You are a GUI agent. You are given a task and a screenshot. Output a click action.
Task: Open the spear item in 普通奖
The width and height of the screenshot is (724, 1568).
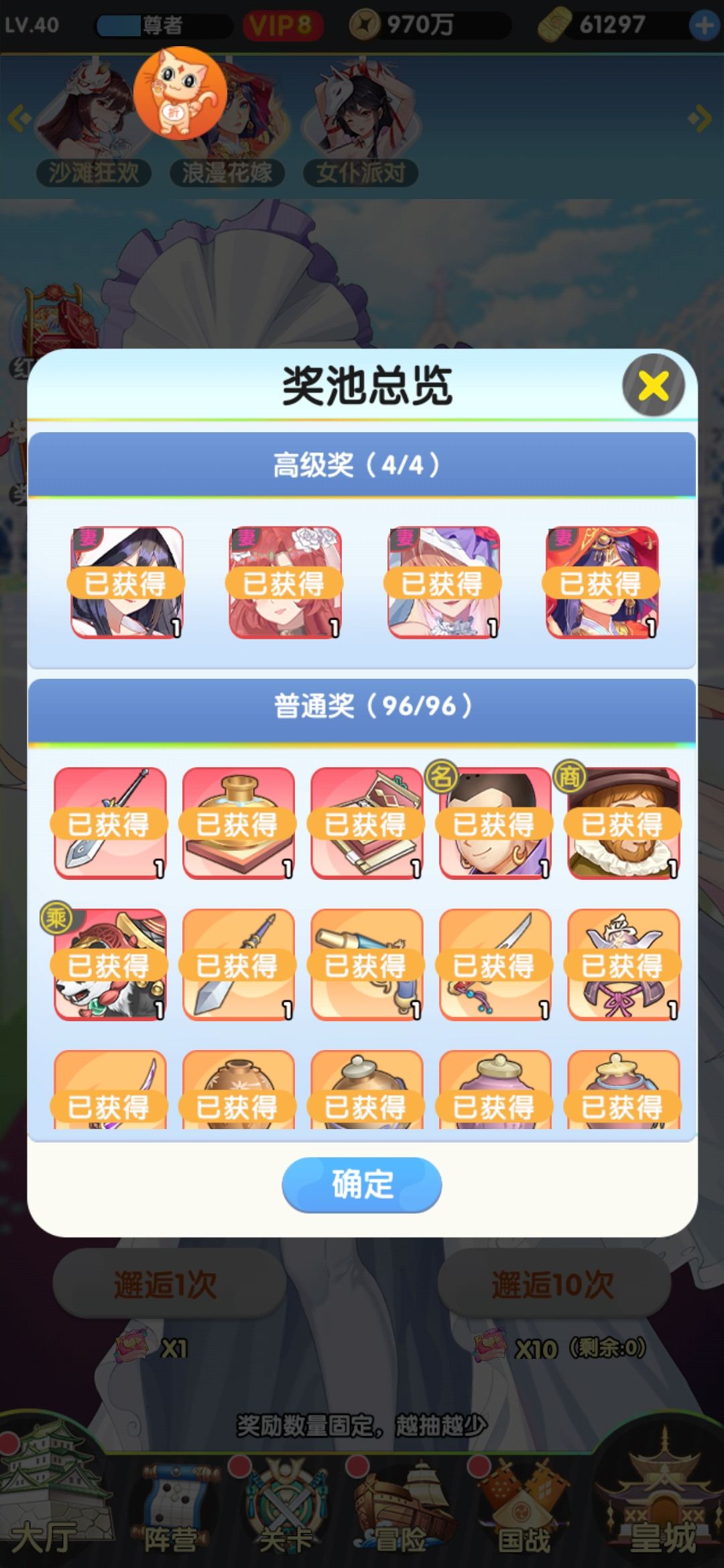coord(110,823)
